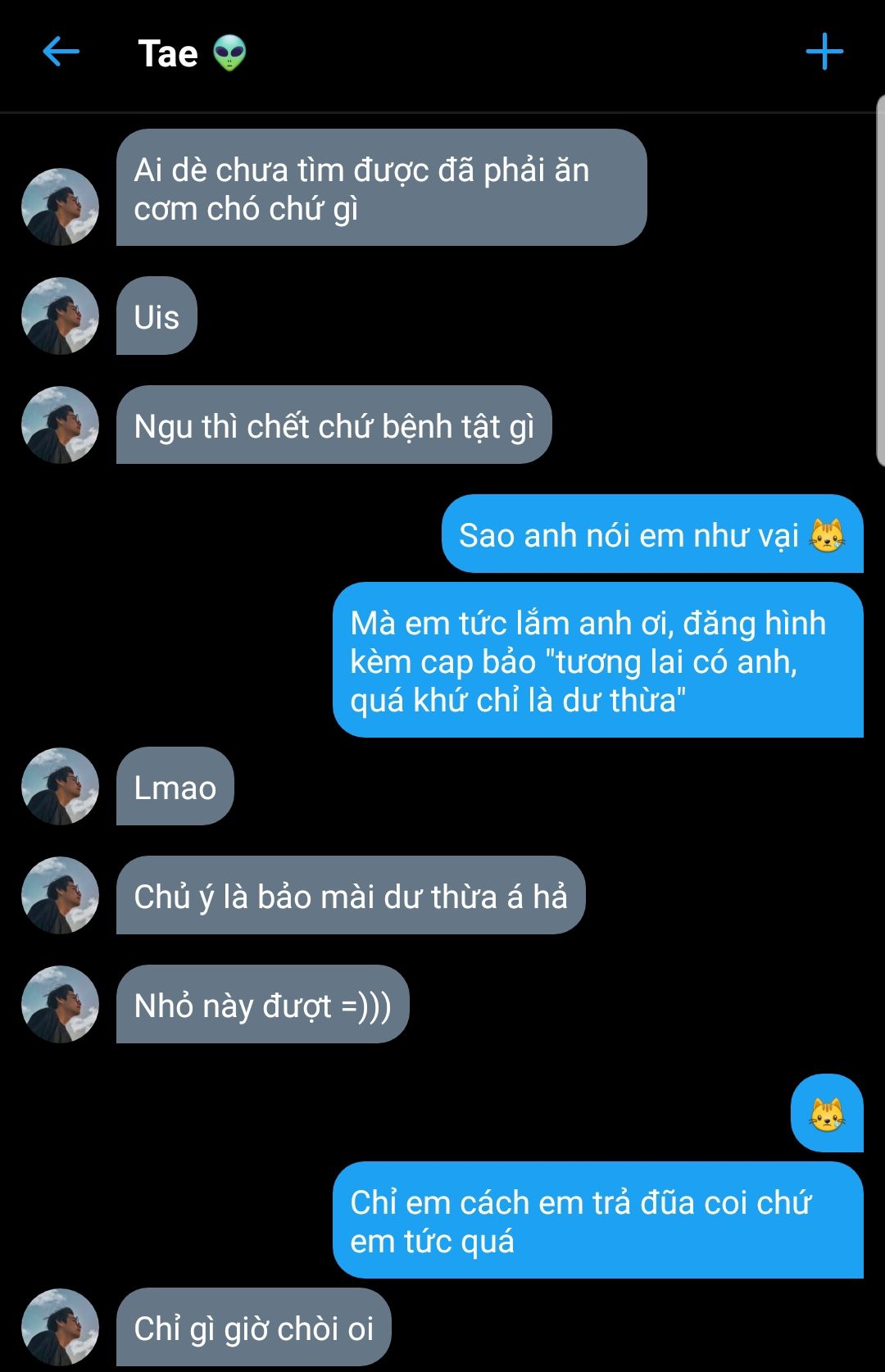Go back using the blue arrow
Image resolution: width=885 pixels, height=1372 pixels.
(x=61, y=52)
